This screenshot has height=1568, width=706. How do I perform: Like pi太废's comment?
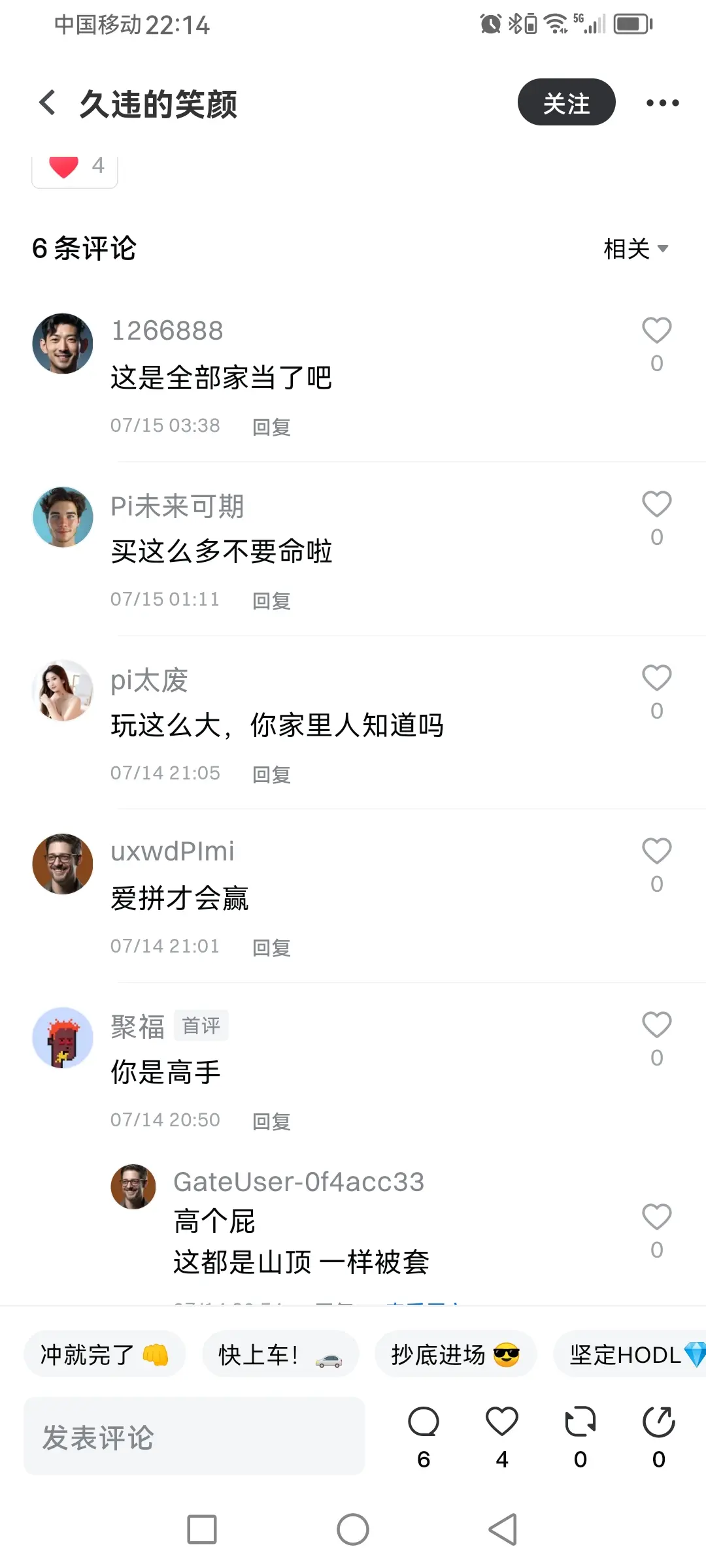[x=656, y=678]
